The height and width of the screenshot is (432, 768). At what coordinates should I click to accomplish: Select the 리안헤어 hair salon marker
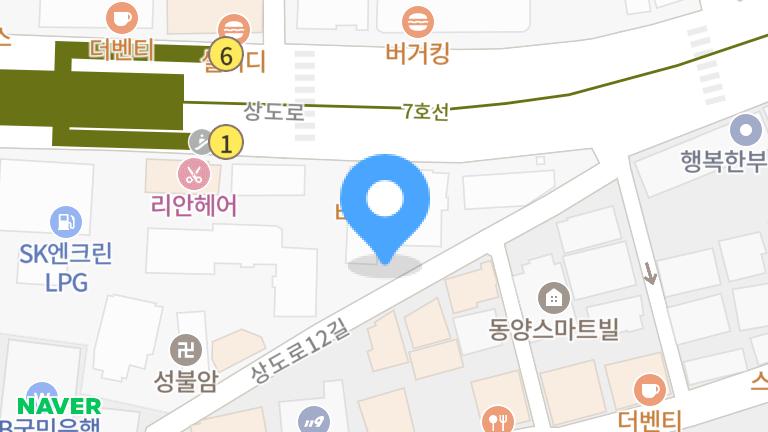192,174
